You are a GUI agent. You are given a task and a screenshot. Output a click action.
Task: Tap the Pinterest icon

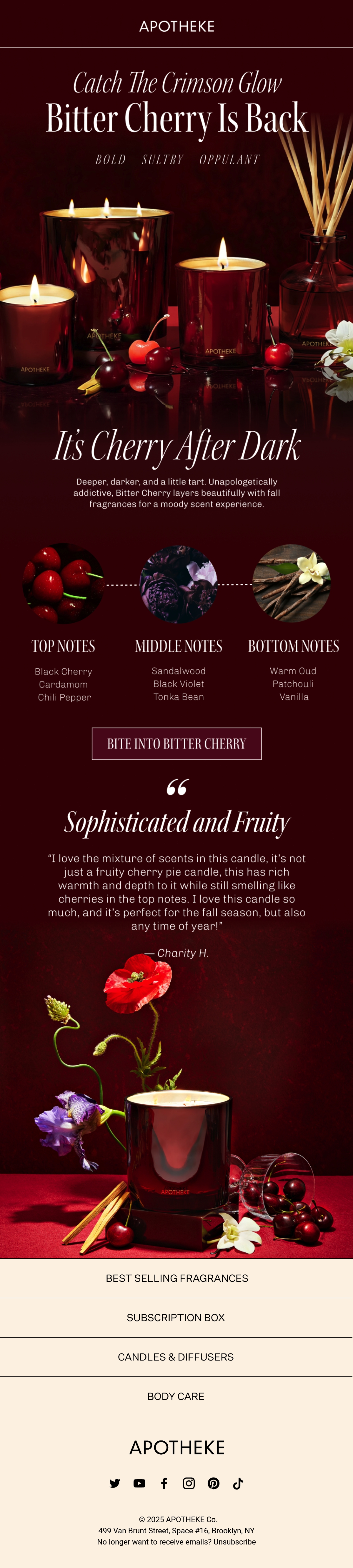click(x=213, y=1483)
